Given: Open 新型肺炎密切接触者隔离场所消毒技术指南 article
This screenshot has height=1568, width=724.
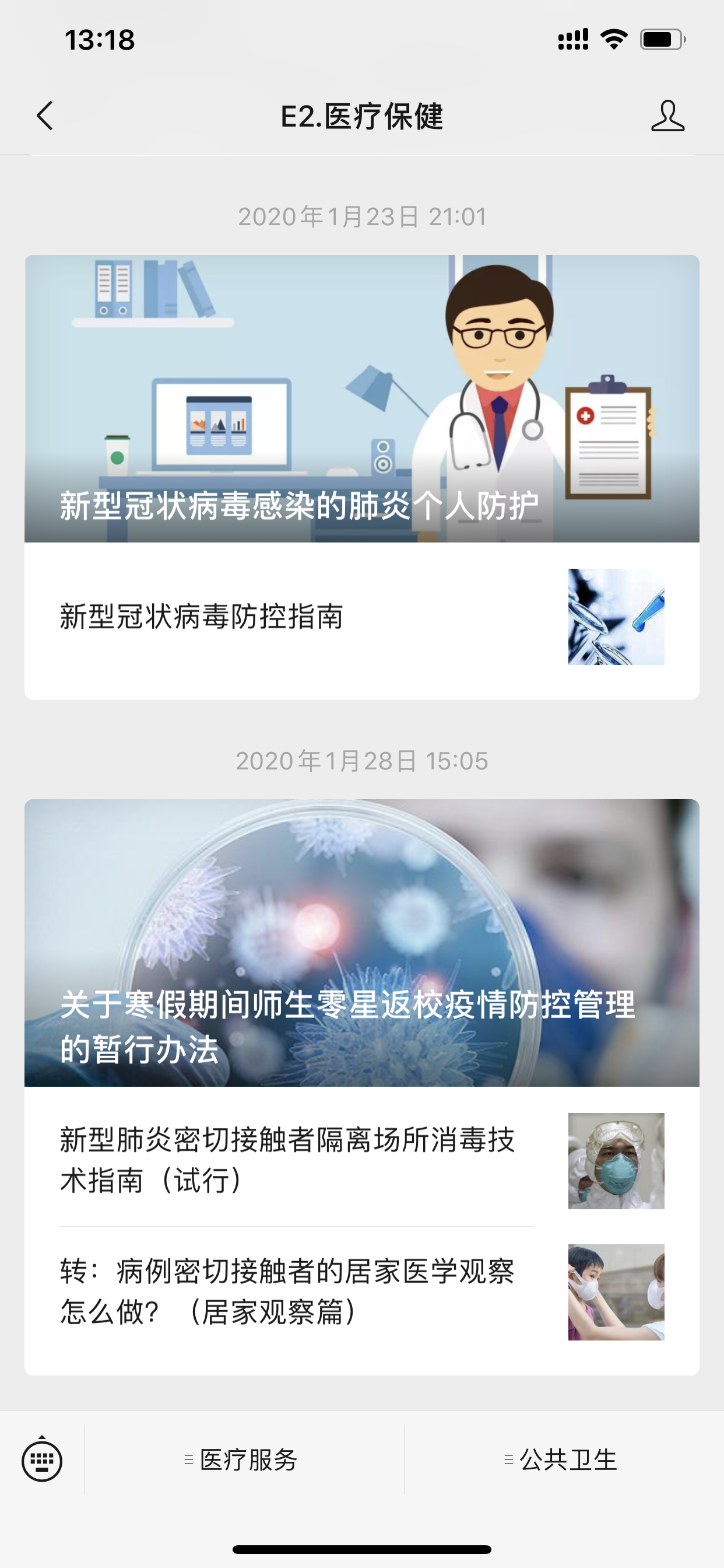Looking at the screenshot, I should point(361,1160).
